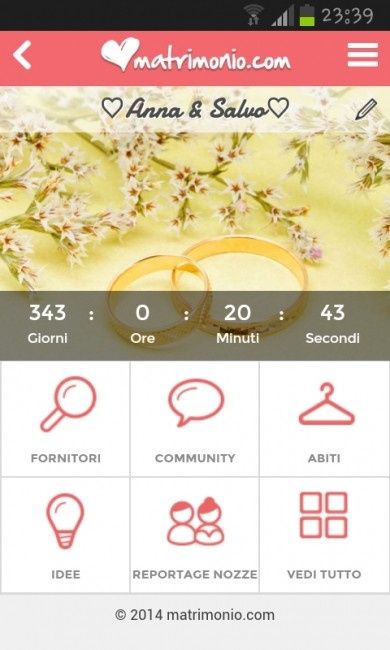Open the hamburger menu
Viewport: 390px width, 650px height.
pyautogui.click(x=363, y=55)
